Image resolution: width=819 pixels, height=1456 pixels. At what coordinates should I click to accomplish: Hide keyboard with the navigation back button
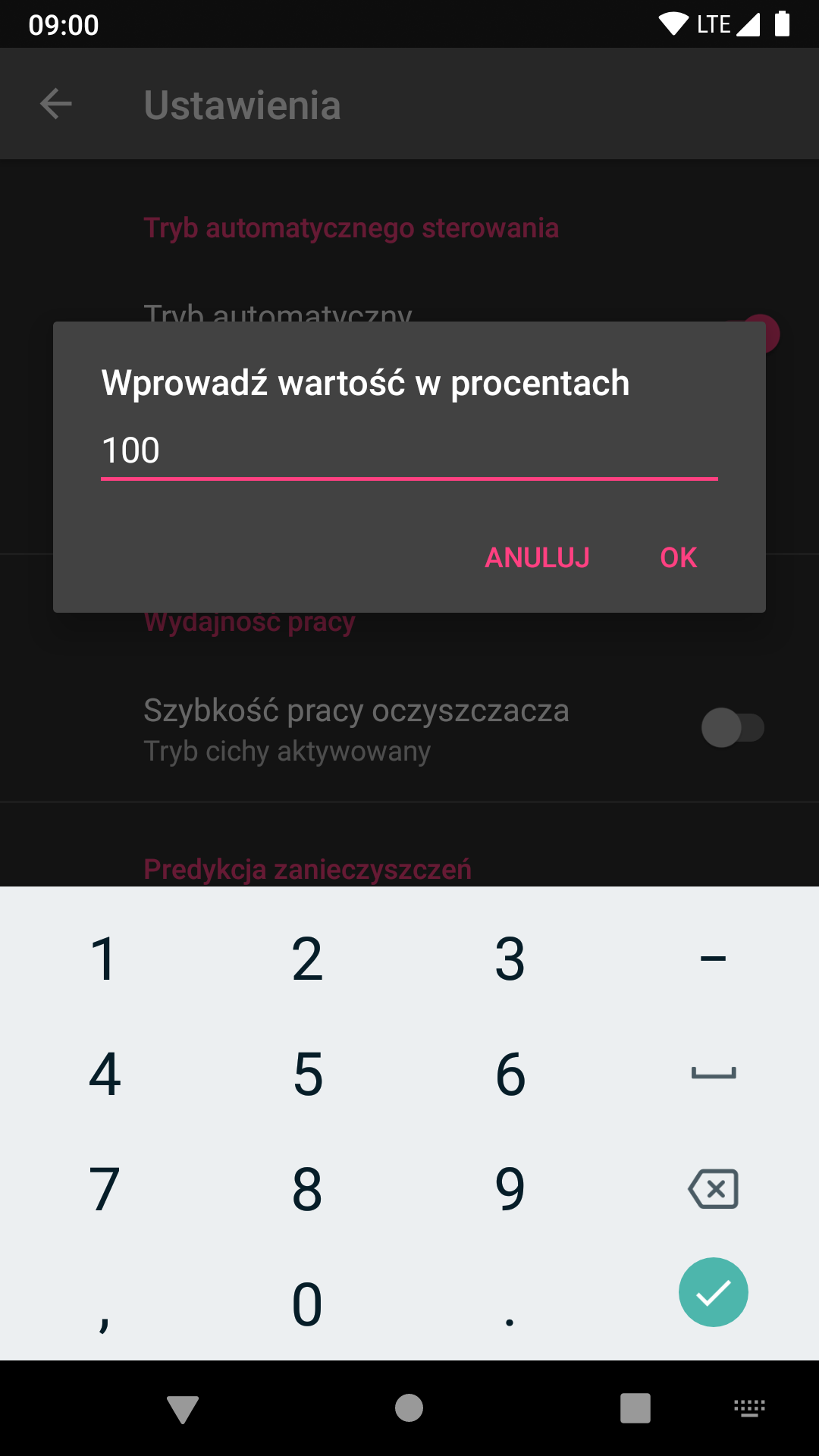tap(183, 1409)
